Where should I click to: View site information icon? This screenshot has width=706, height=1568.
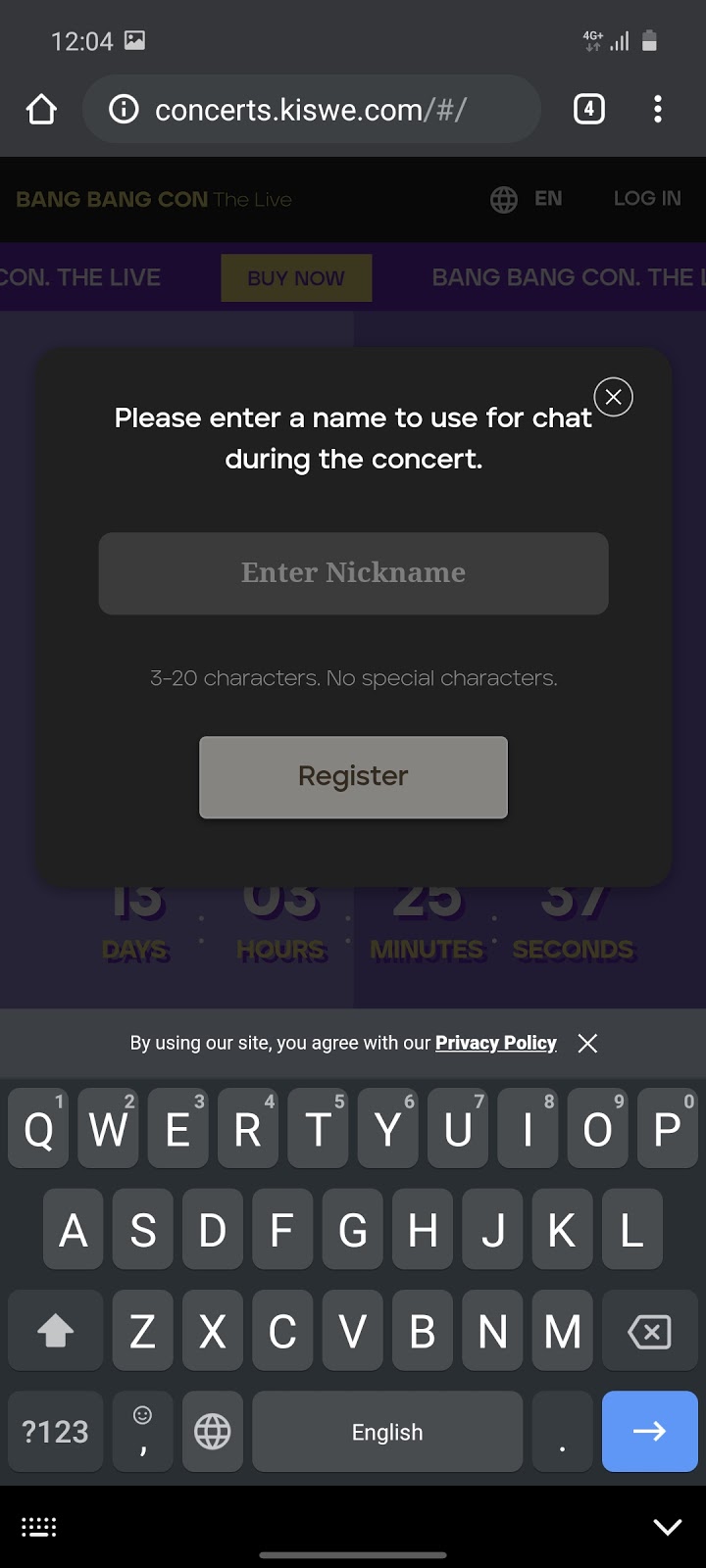[124, 109]
